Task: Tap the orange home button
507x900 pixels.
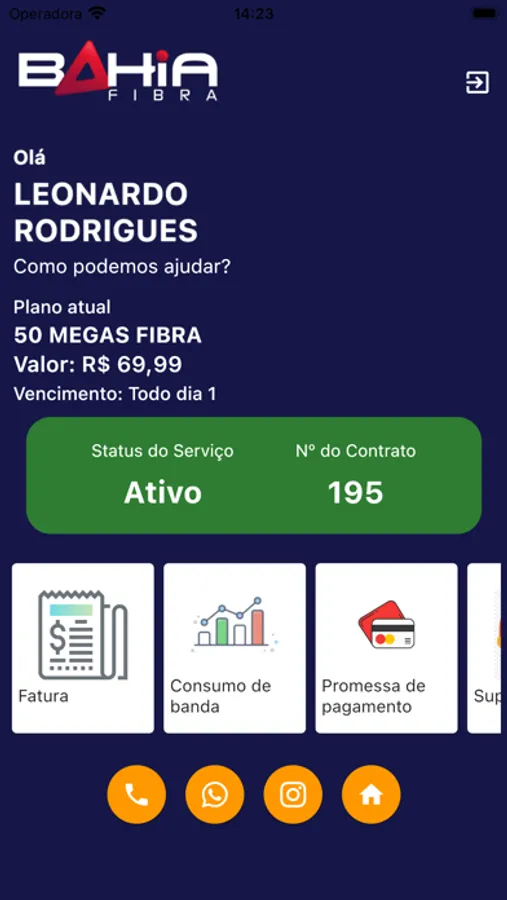Action: [x=371, y=794]
